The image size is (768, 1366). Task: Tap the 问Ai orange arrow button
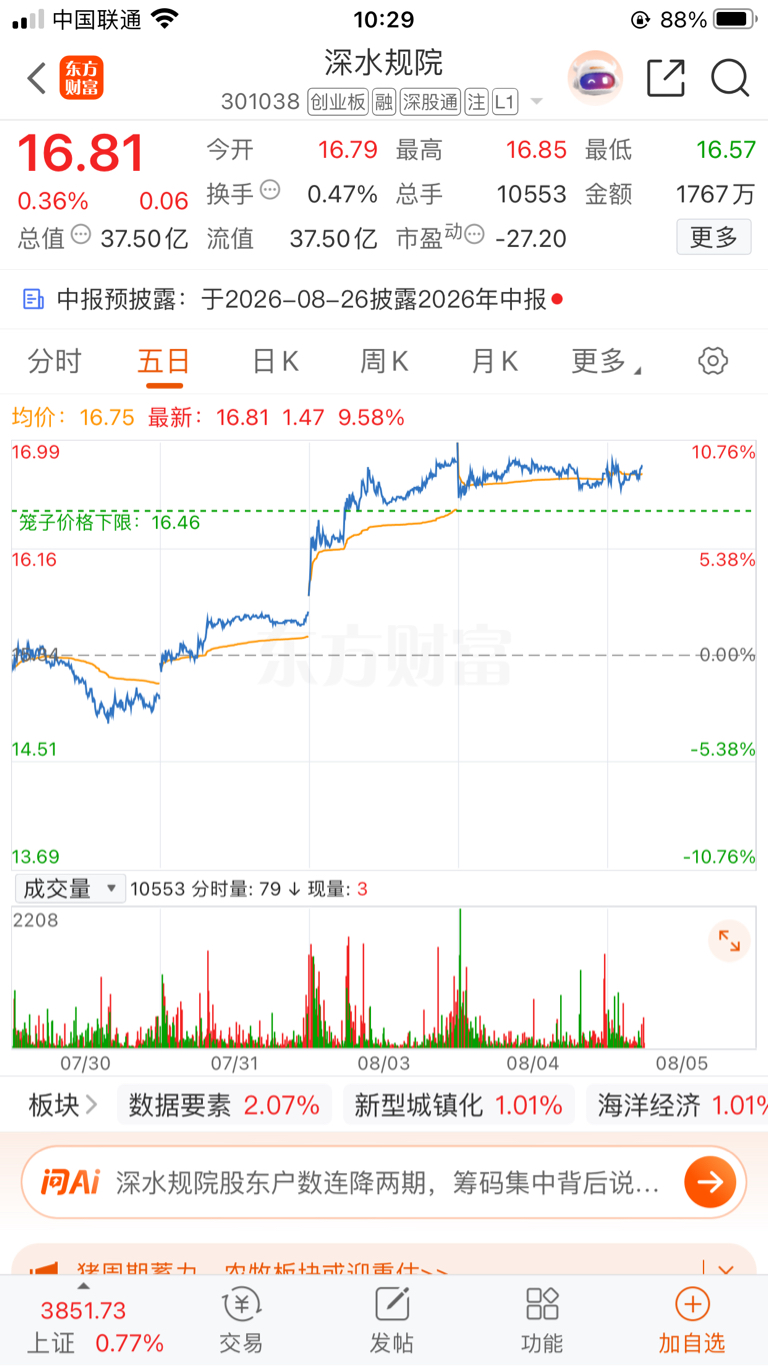click(x=710, y=1182)
